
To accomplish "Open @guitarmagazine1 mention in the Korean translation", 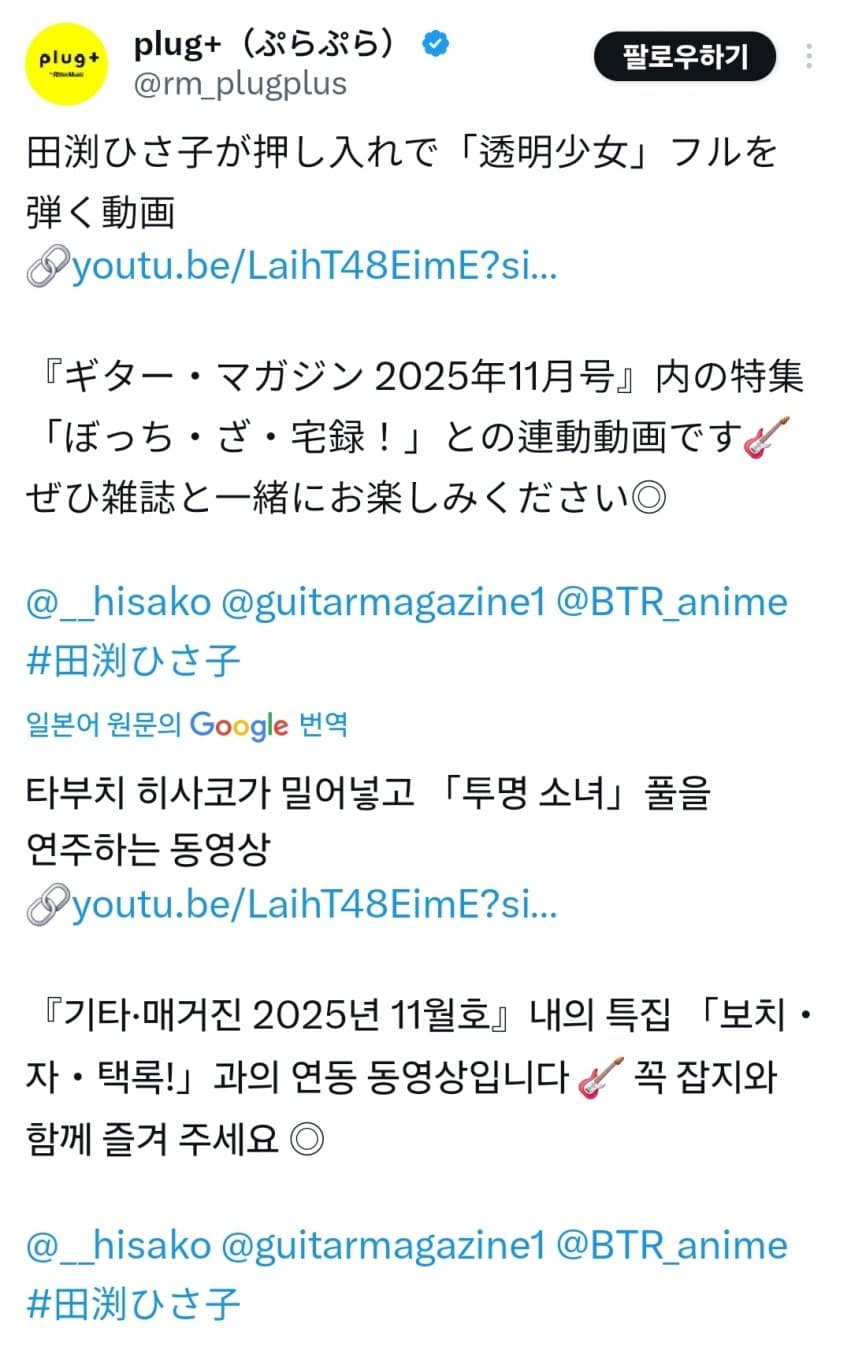I will [x=383, y=1245].
